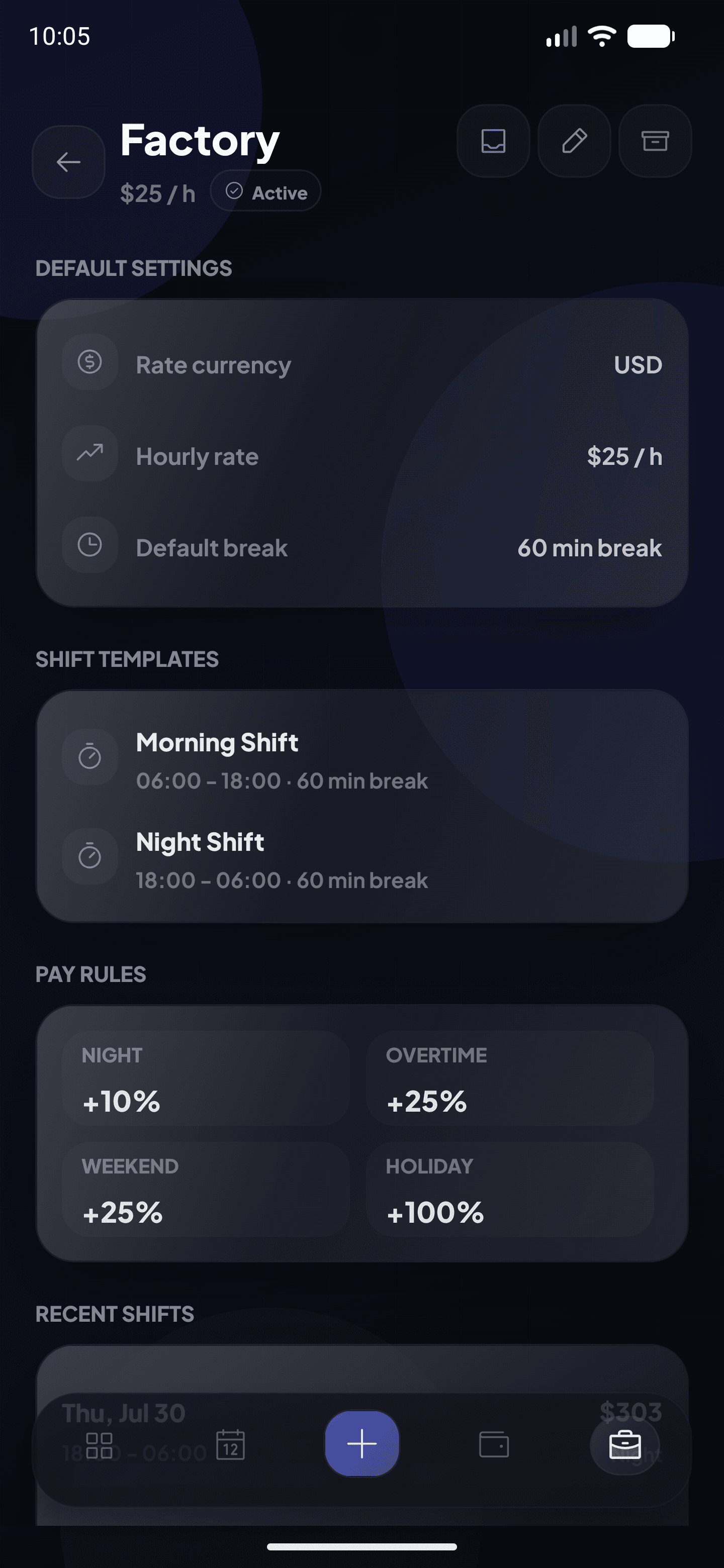The height and width of the screenshot is (1568, 724).
Task: Open the Night pay rule tile
Action: [206, 1078]
